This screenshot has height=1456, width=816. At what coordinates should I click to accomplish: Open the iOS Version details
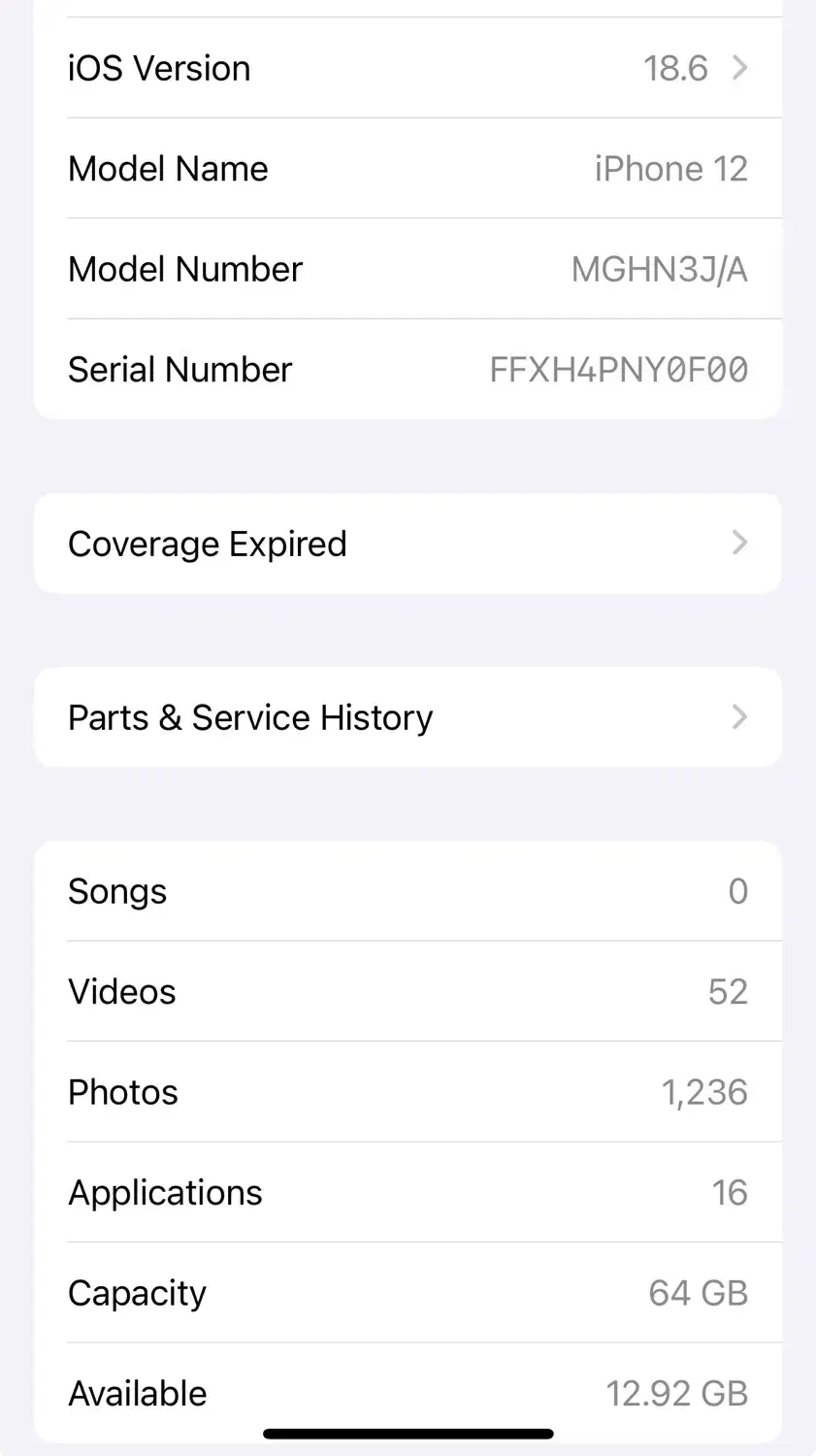[408, 68]
